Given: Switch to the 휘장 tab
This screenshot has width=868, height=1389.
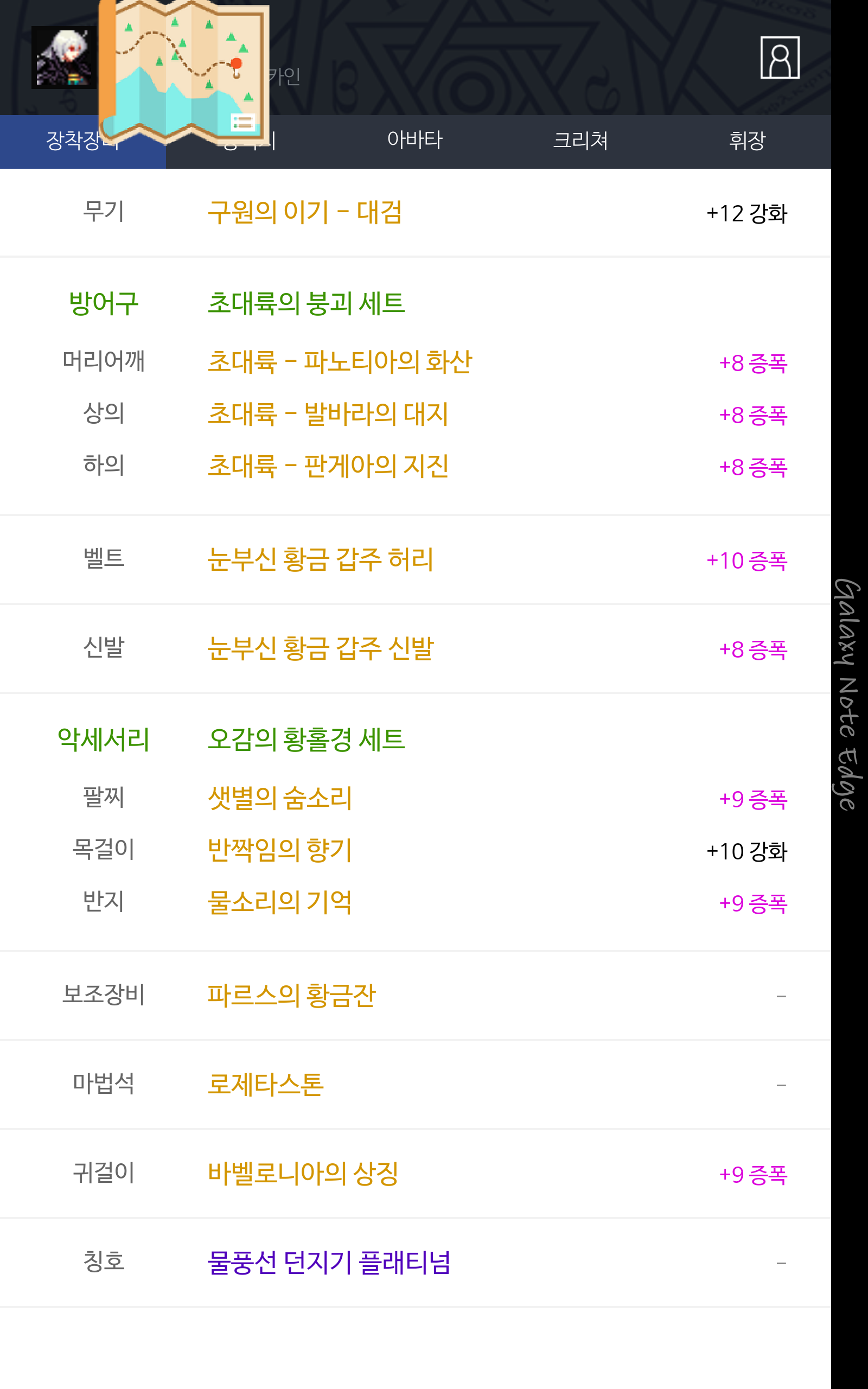Looking at the screenshot, I should [x=748, y=141].
